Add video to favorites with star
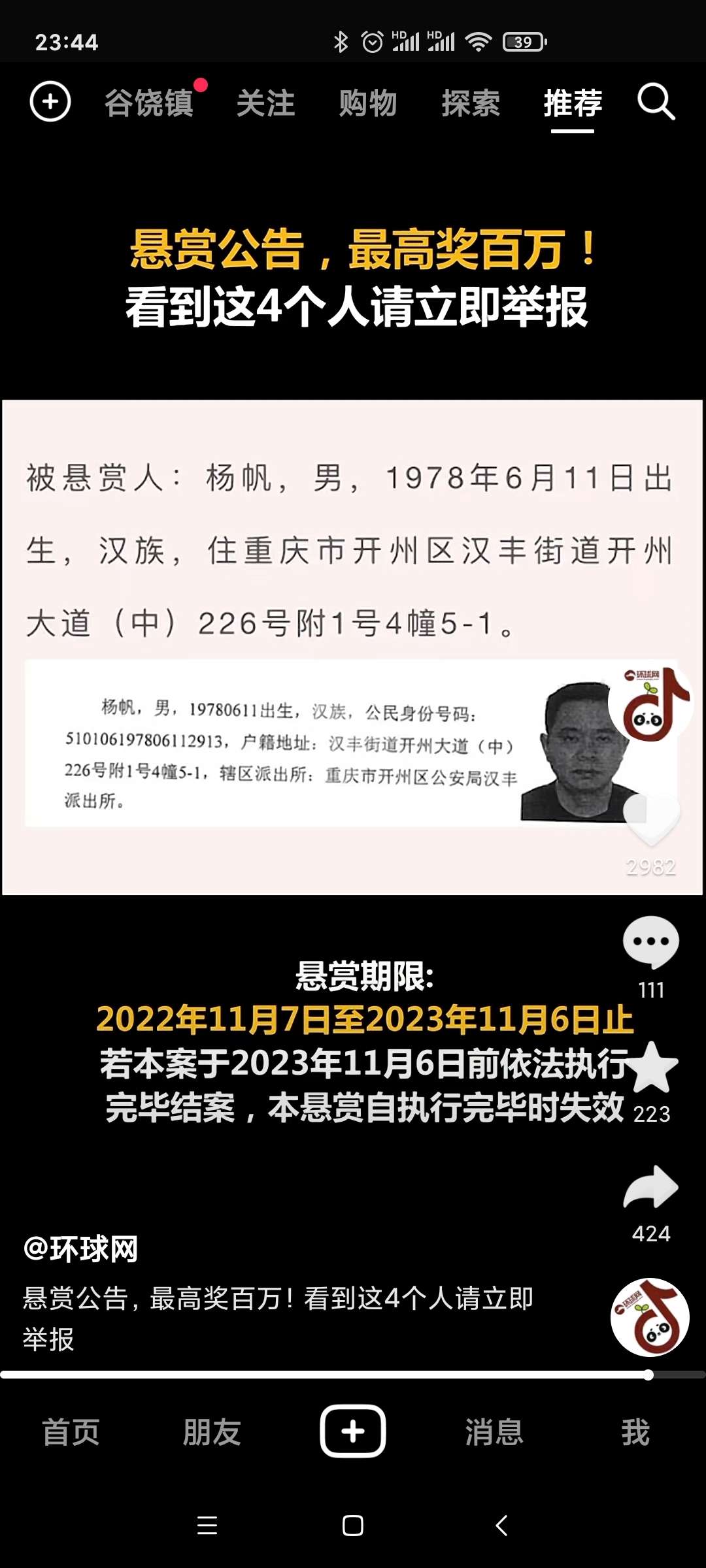 [x=650, y=1068]
